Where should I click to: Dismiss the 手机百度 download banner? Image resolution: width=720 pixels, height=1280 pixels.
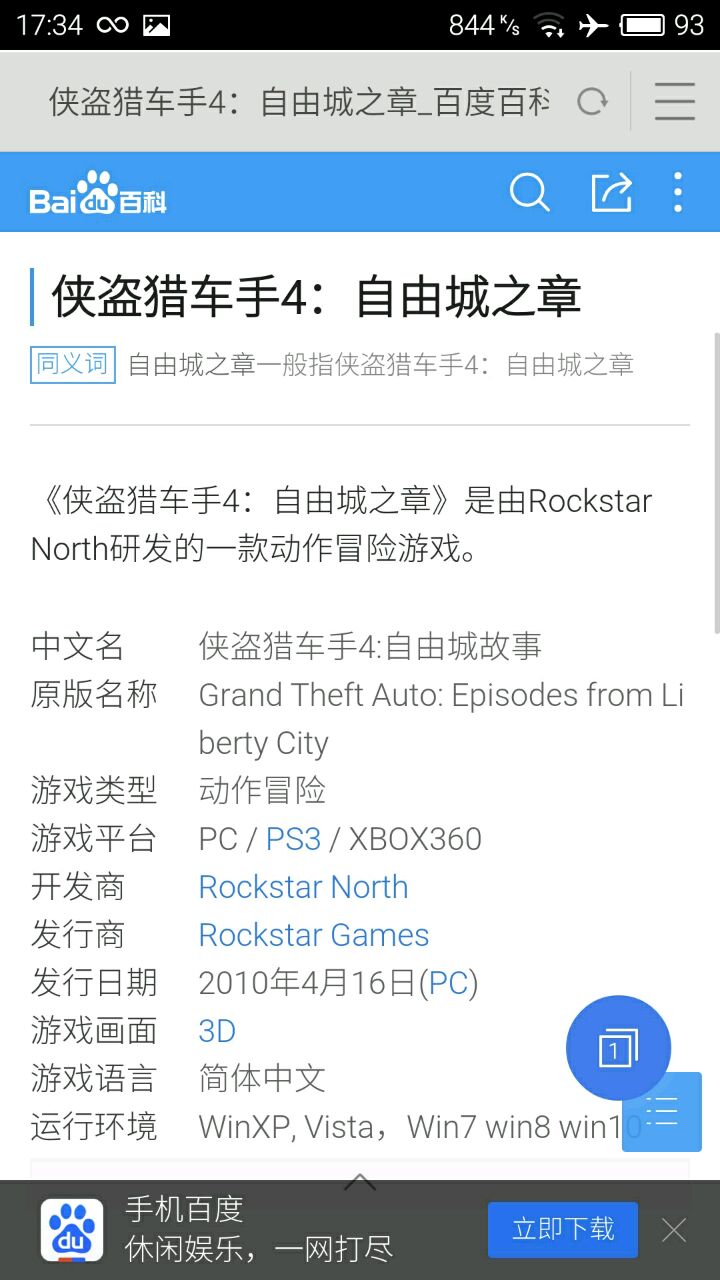click(674, 1230)
